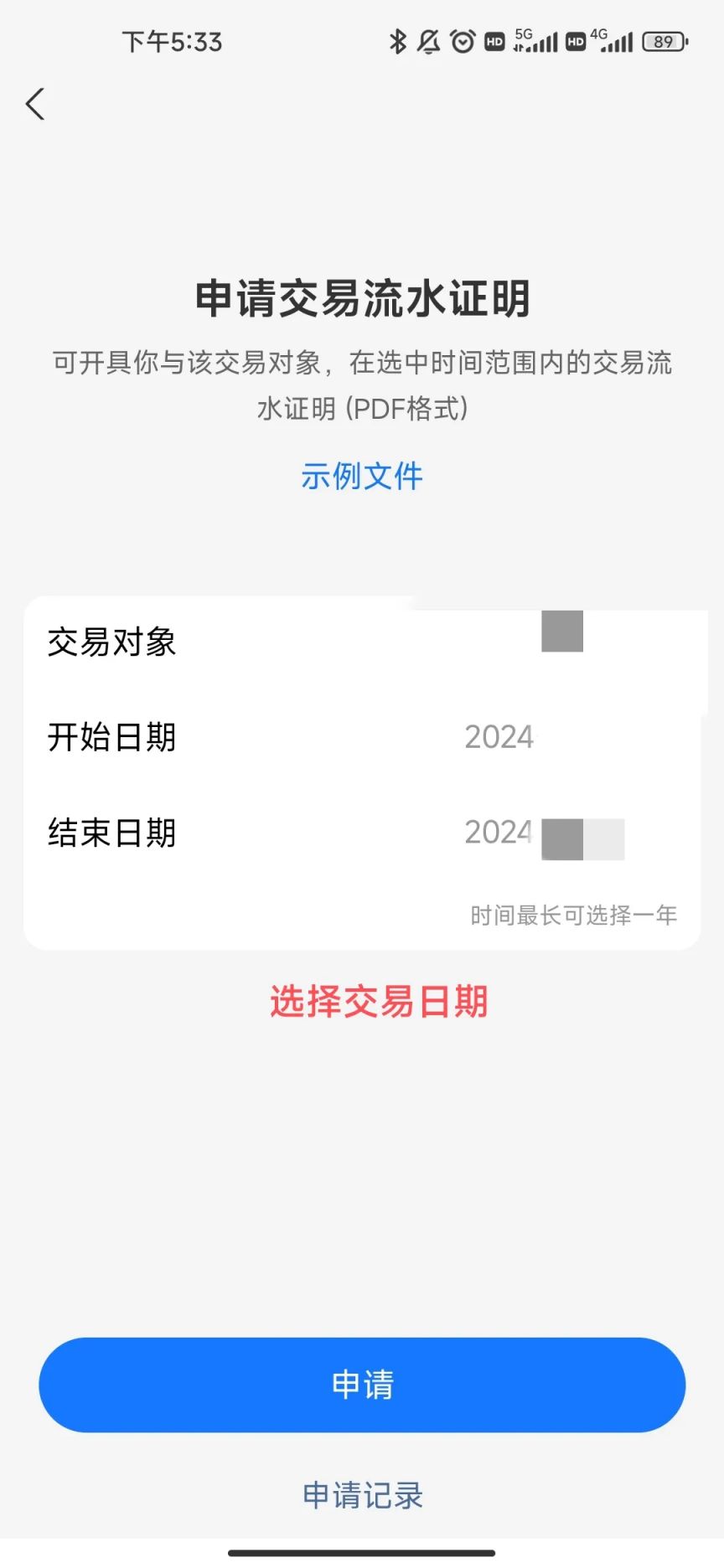
Task: Tap the blue 申请 button
Action: point(362,1385)
